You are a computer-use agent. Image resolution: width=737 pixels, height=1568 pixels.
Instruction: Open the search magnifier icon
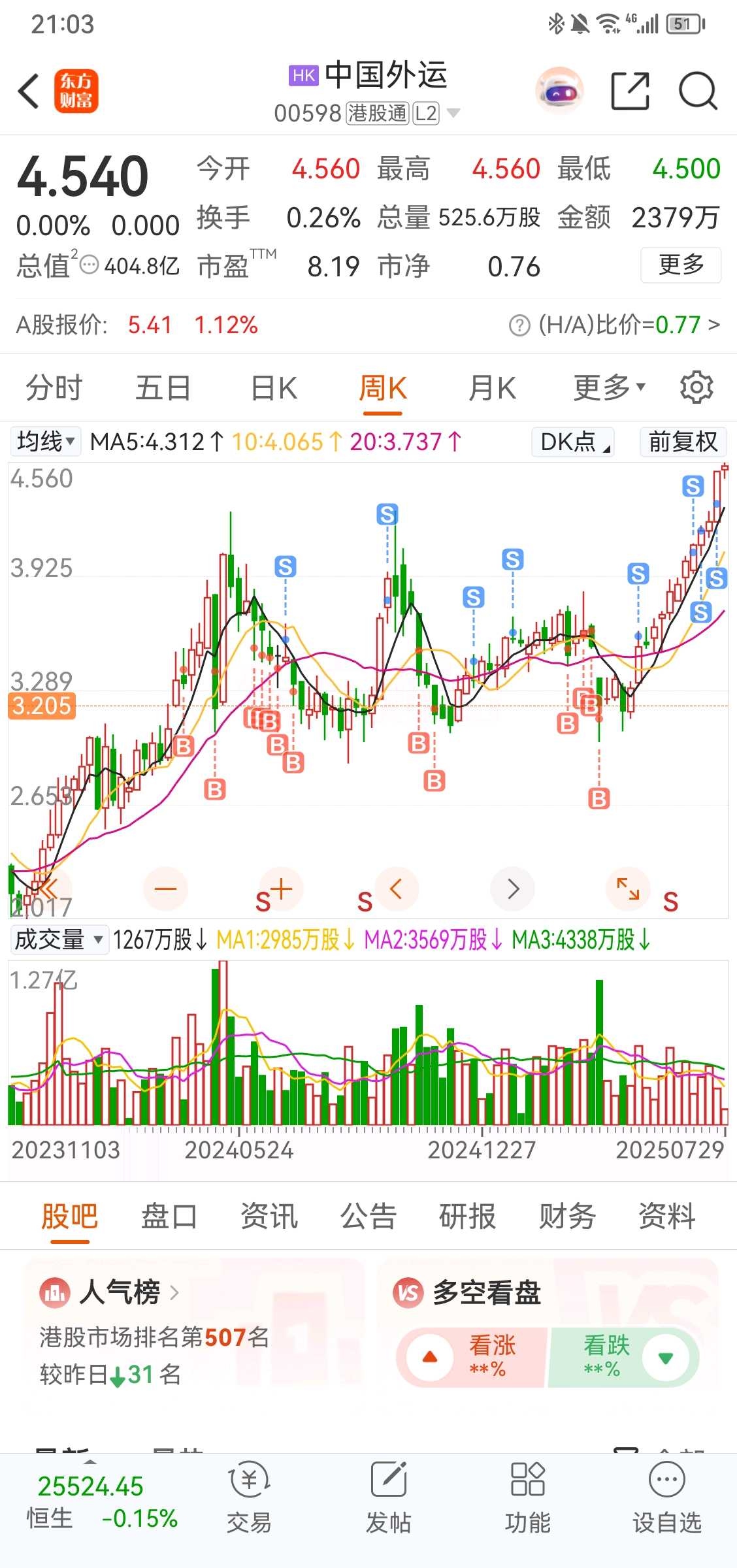pyautogui.click(x=698, y=91)
